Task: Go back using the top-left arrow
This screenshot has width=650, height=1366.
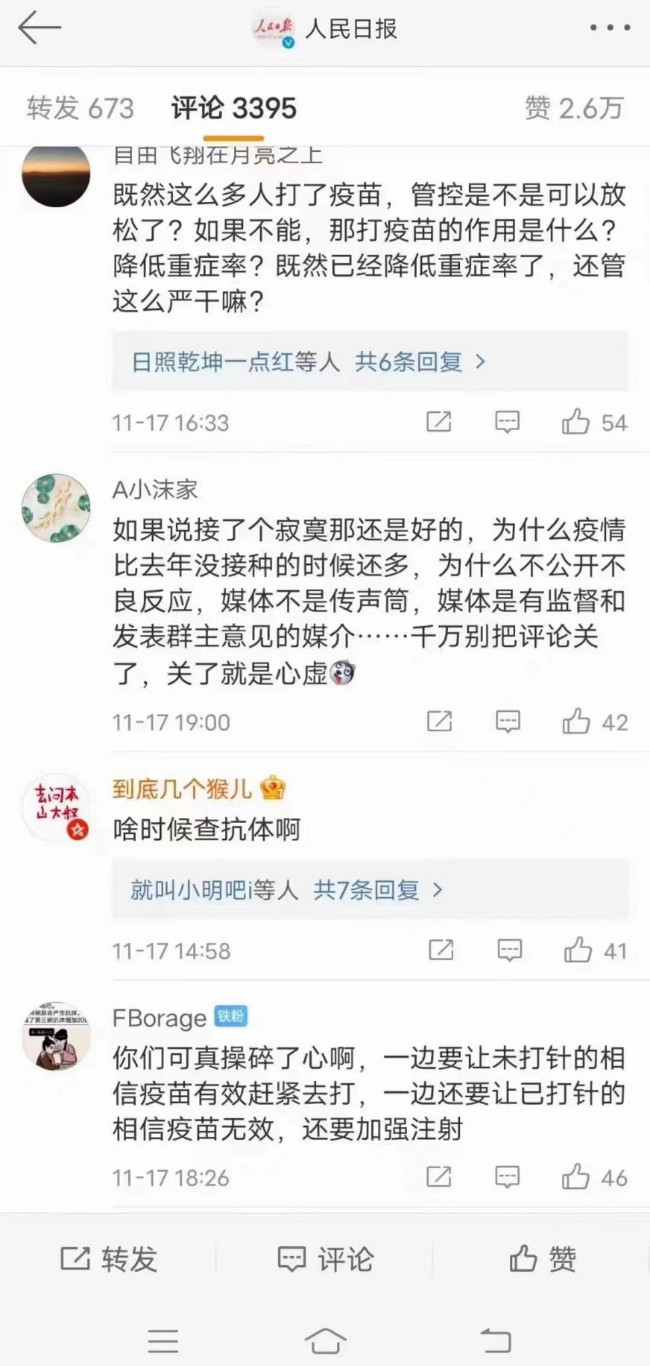Action: tap(40, 29)
